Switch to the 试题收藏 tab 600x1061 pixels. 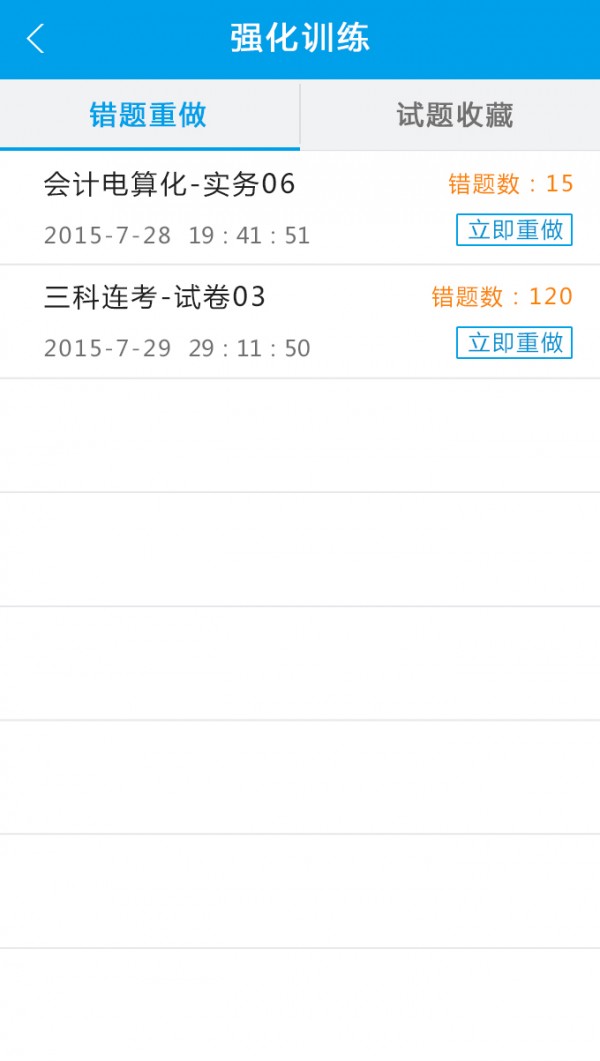[x=454, y=115]
